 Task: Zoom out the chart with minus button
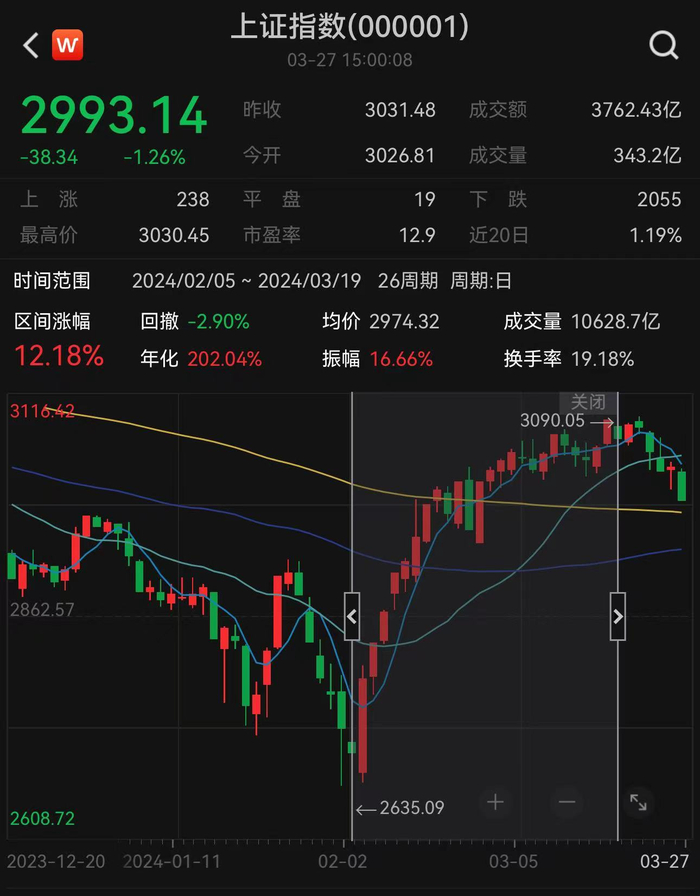tap(567, 802)
